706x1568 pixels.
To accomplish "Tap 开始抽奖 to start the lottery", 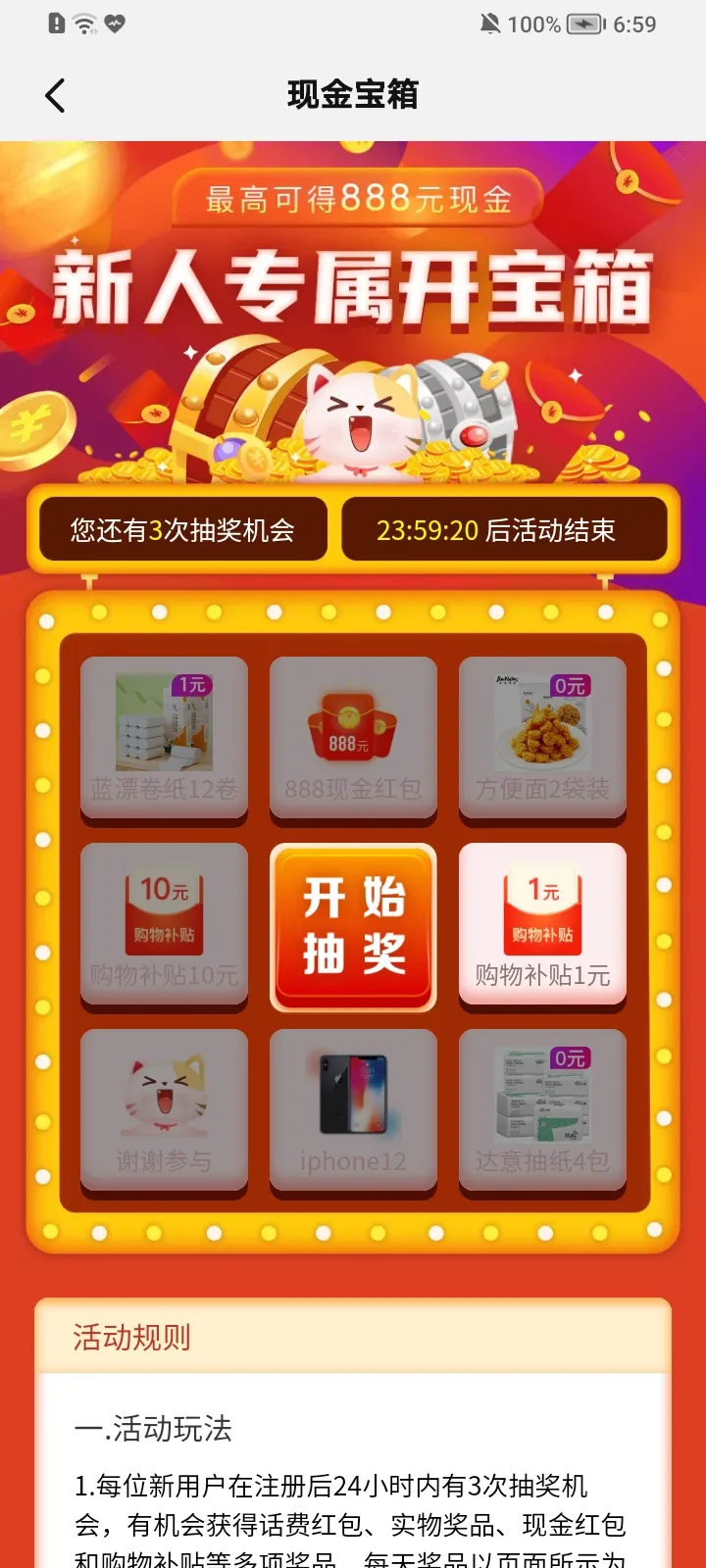I will click(x=353, y=925).
